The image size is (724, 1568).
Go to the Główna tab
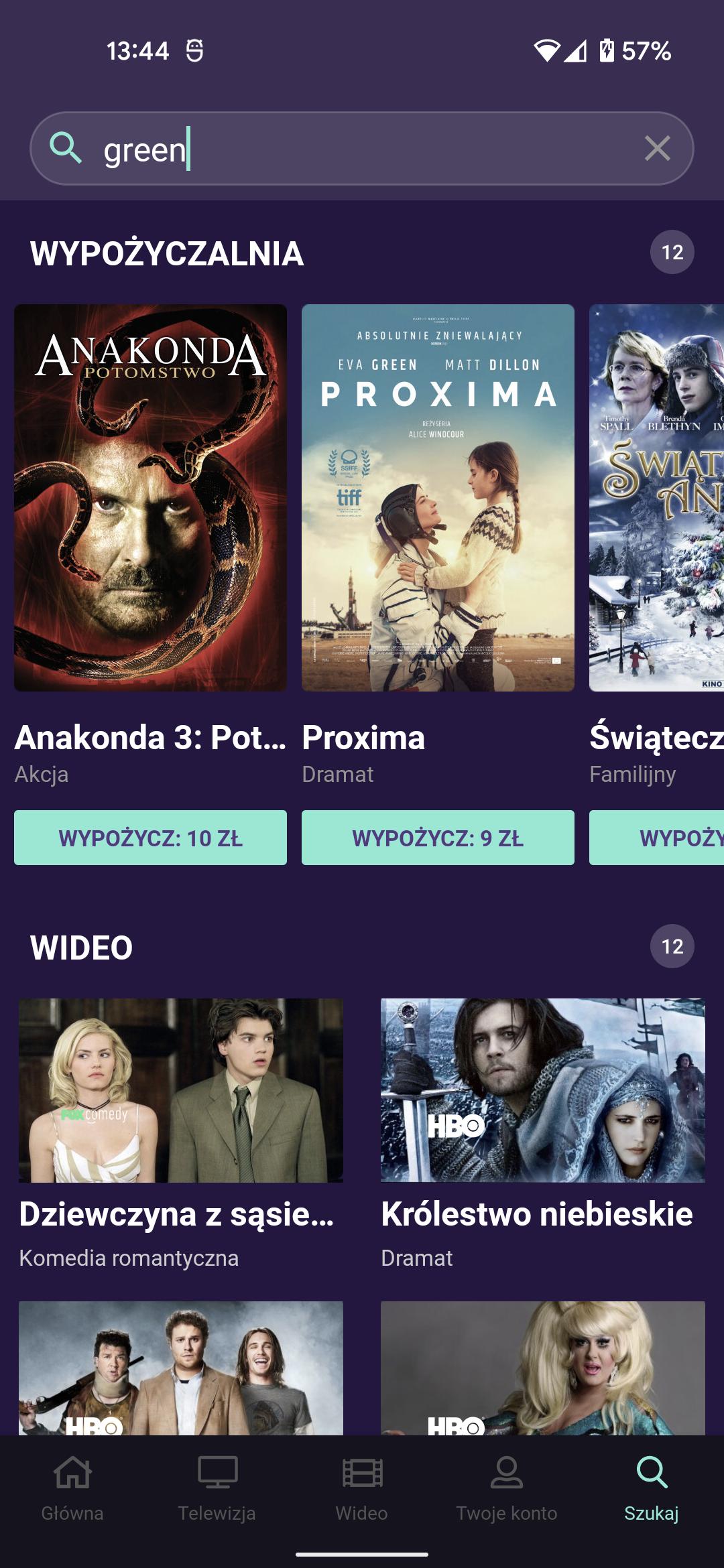click(x=72, y=1488)
